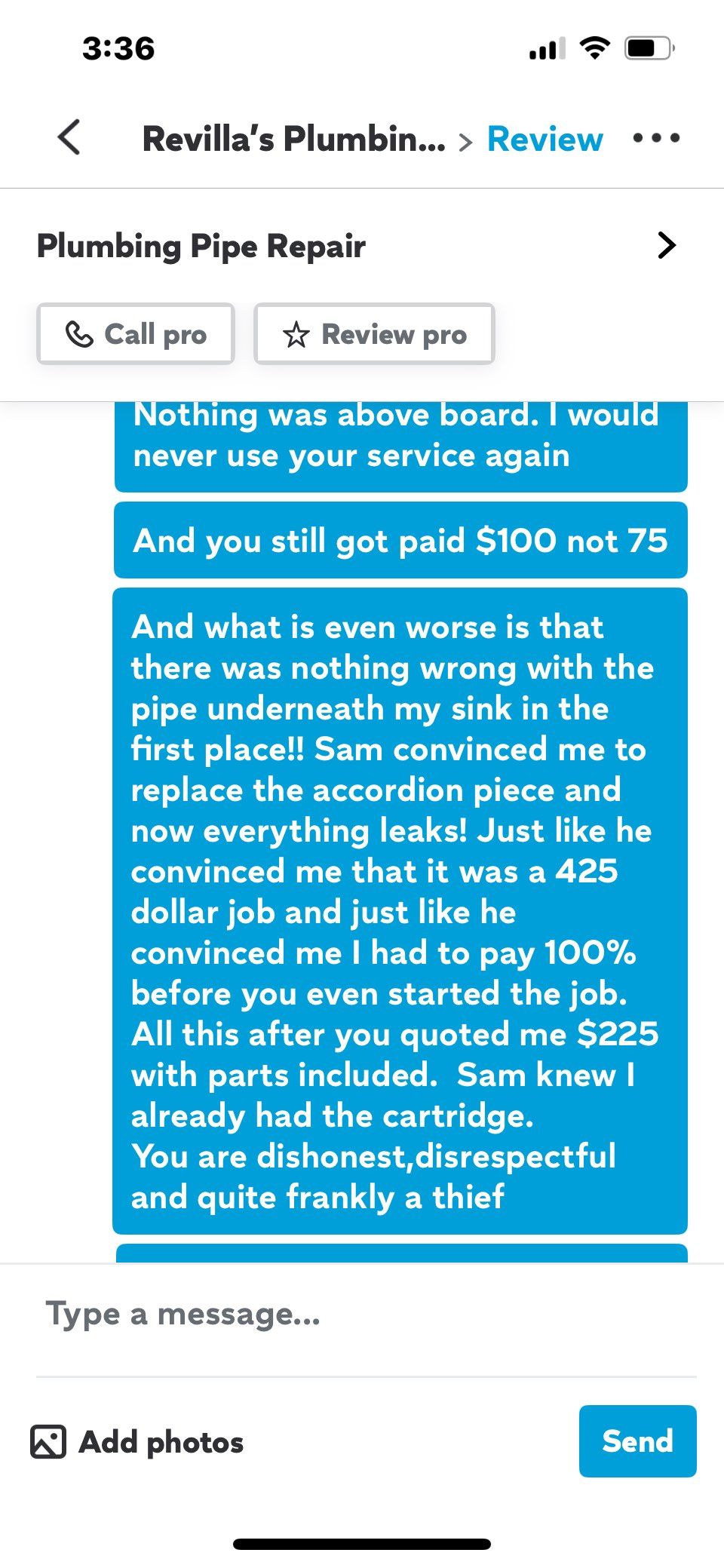This screenshot has height=1568, width=724.
Task: Send the message
Action: pos(637,1441)
